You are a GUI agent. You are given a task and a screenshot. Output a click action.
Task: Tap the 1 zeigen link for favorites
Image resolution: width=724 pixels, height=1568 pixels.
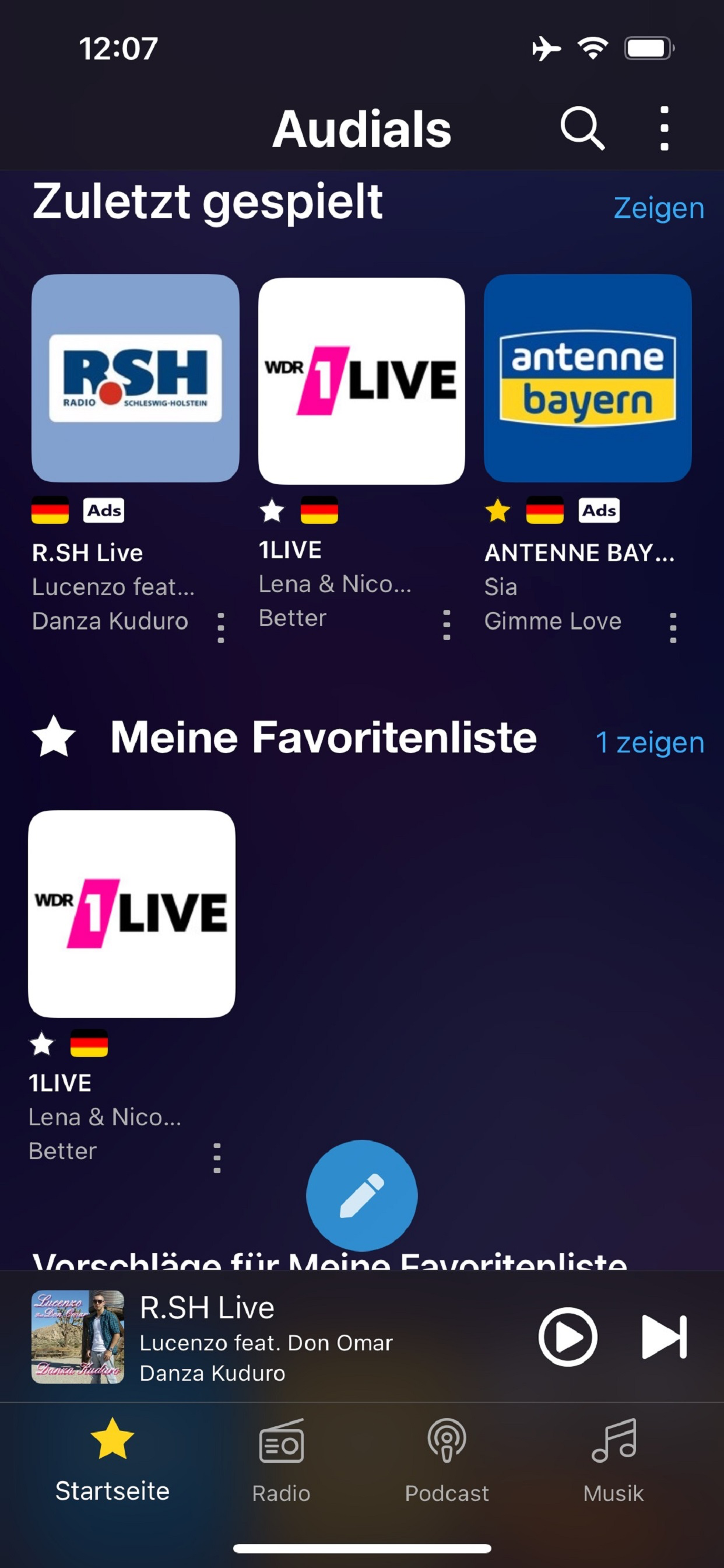pyautogui.click(x=649, y=743)
